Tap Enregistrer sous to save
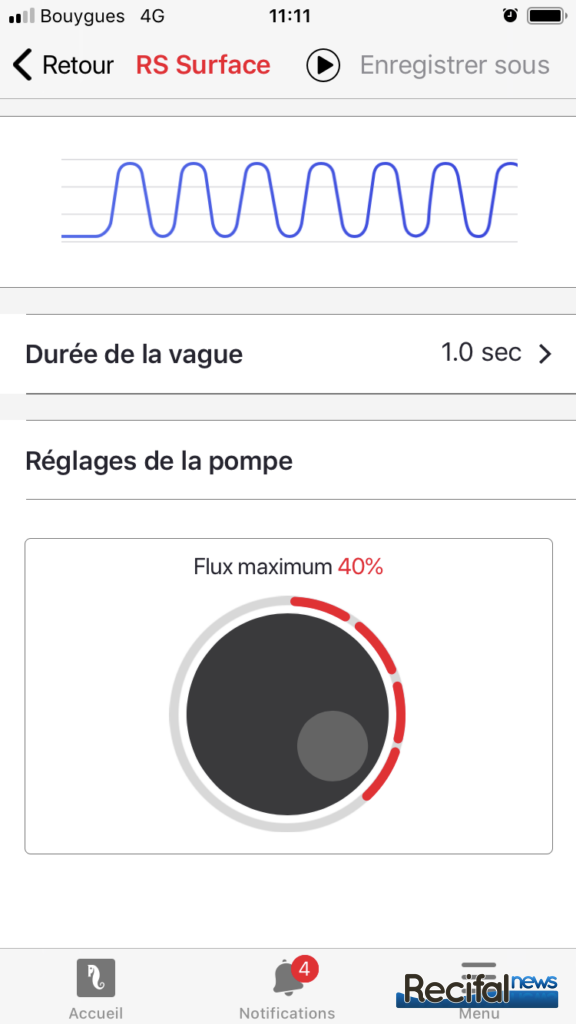This screenshot has height=1024, width=576. point(455,65)
